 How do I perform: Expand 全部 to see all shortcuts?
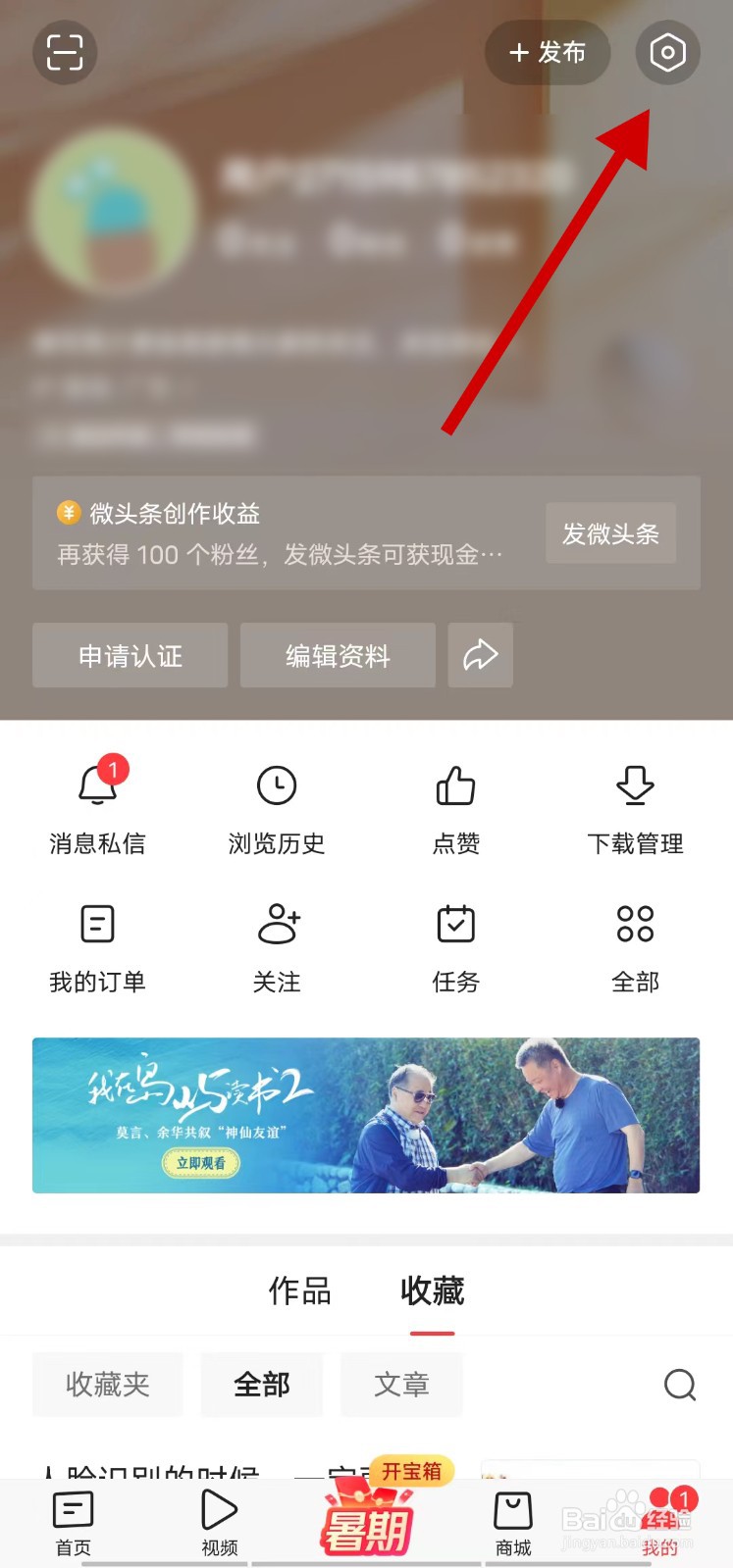click(635, 944)
